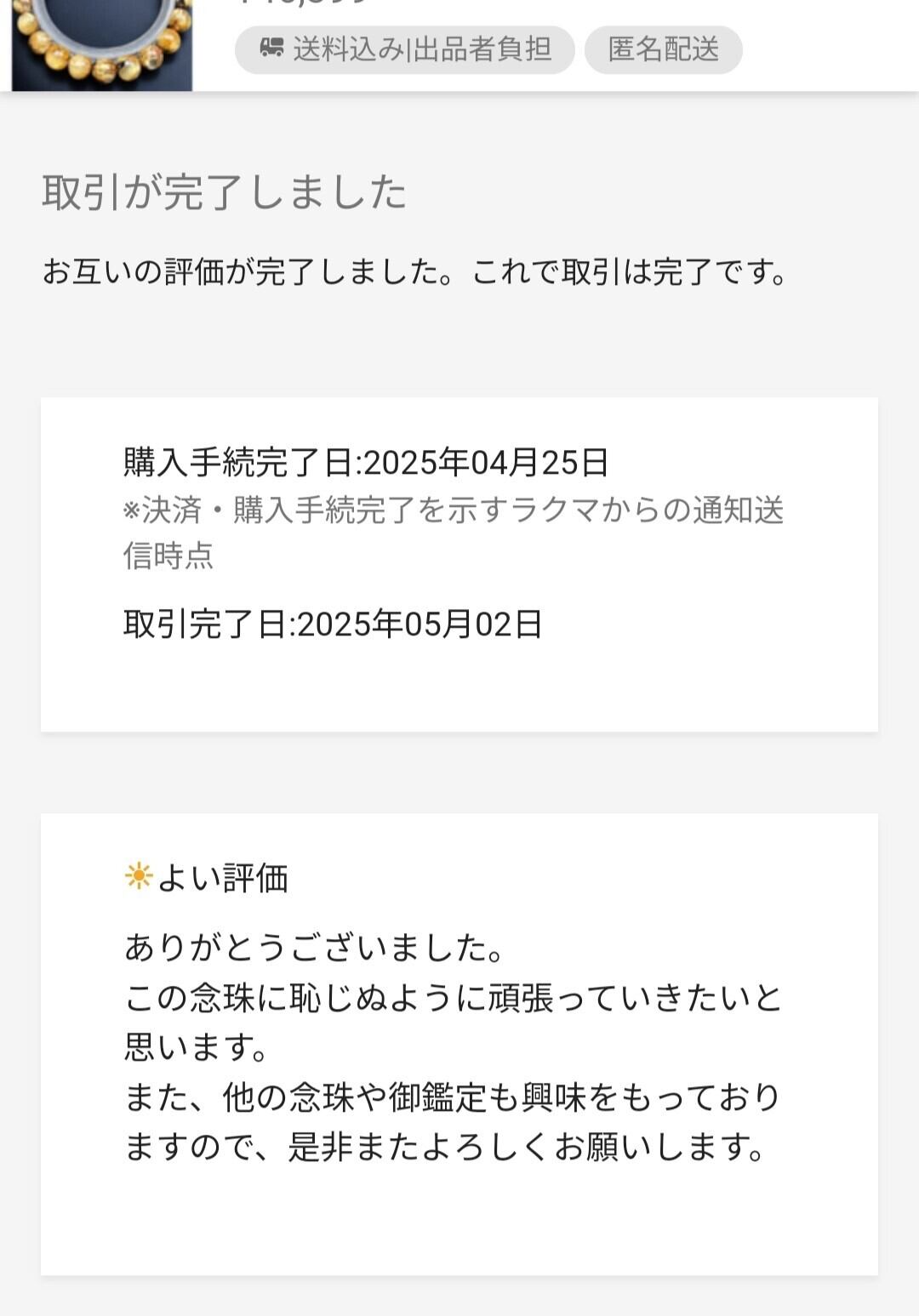The image size is (919, 1316).
Task: Open the bracelet product thumbnail
Action: point(102,44)
